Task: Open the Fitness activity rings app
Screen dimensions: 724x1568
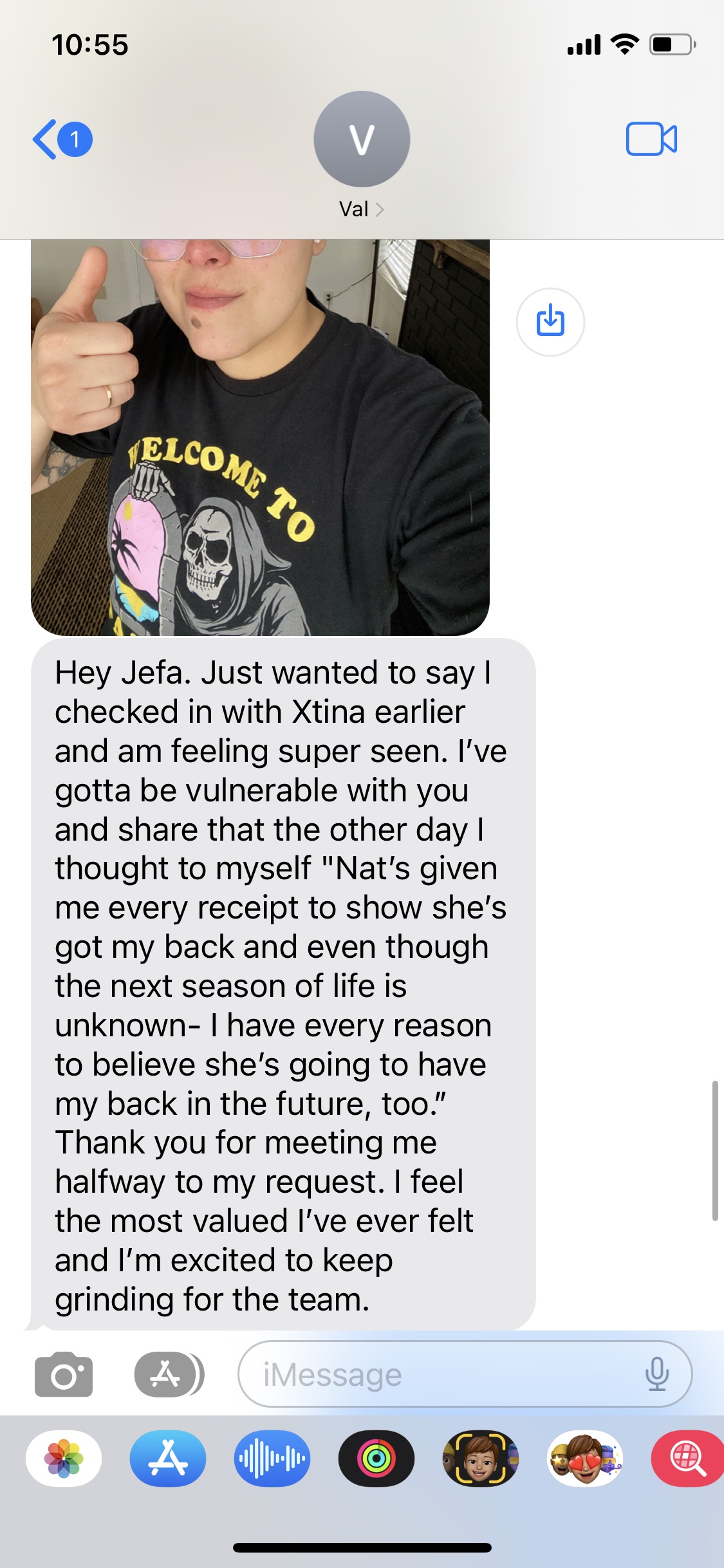Action: [376, 1459]
